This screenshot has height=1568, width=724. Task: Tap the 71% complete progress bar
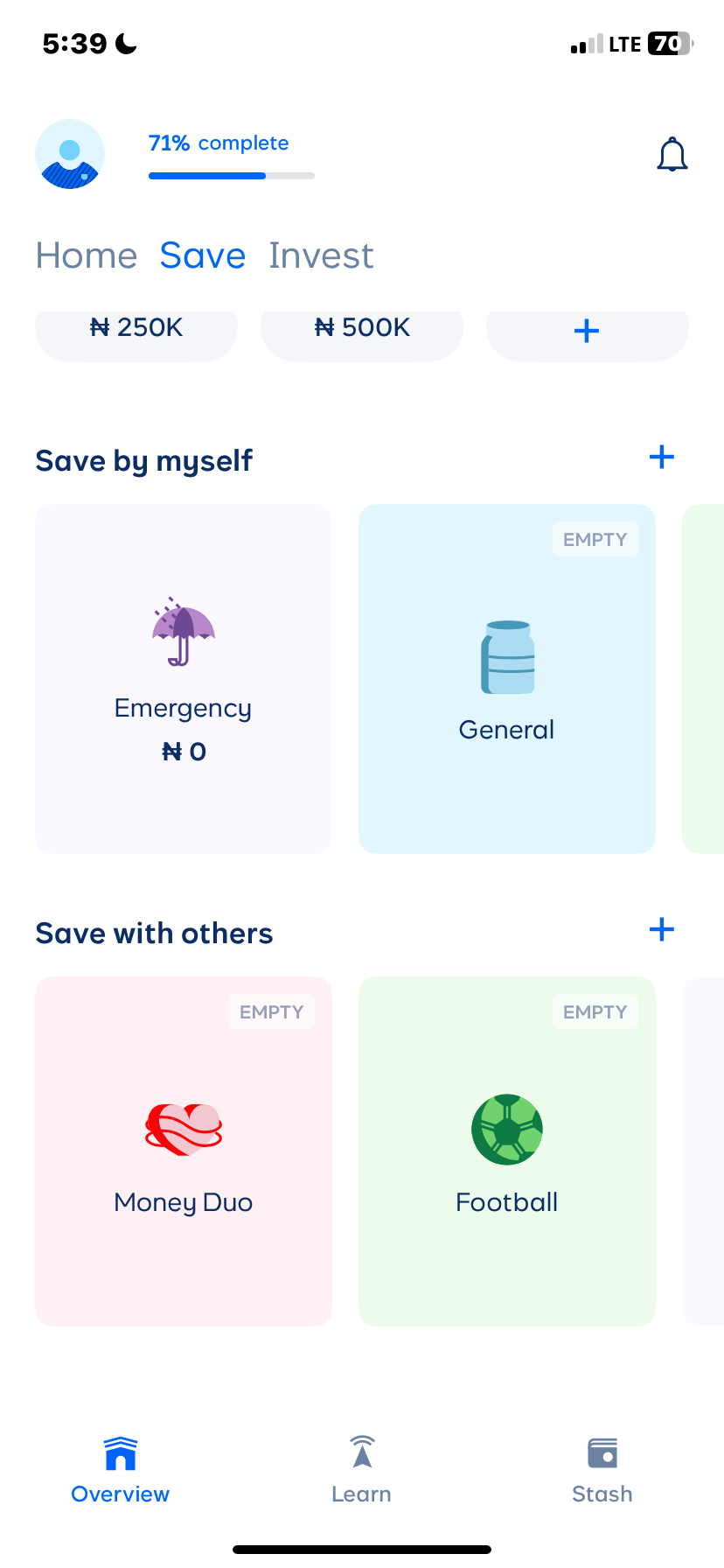(231, 175)
